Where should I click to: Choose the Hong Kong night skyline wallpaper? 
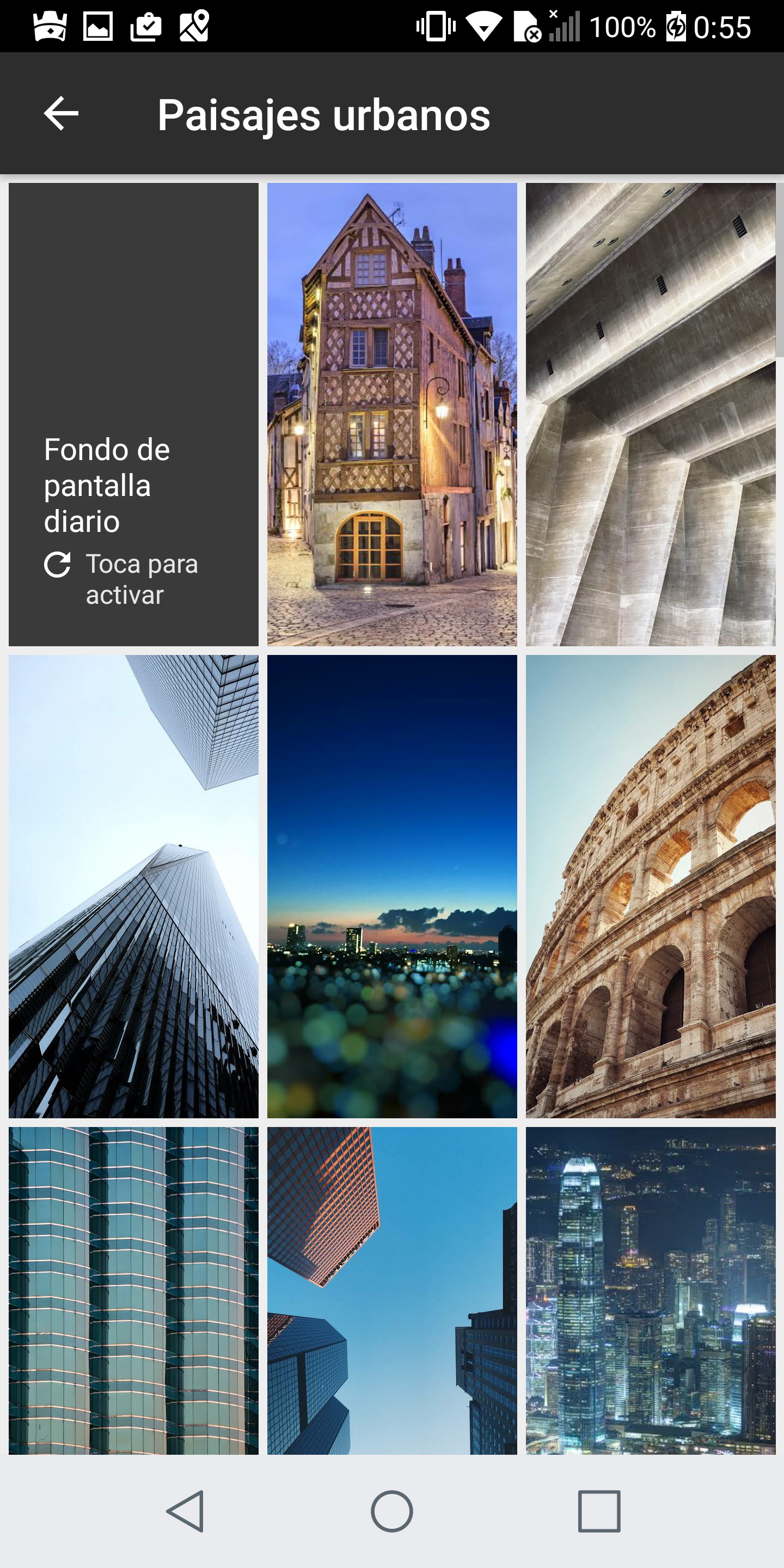point(651,1290)
